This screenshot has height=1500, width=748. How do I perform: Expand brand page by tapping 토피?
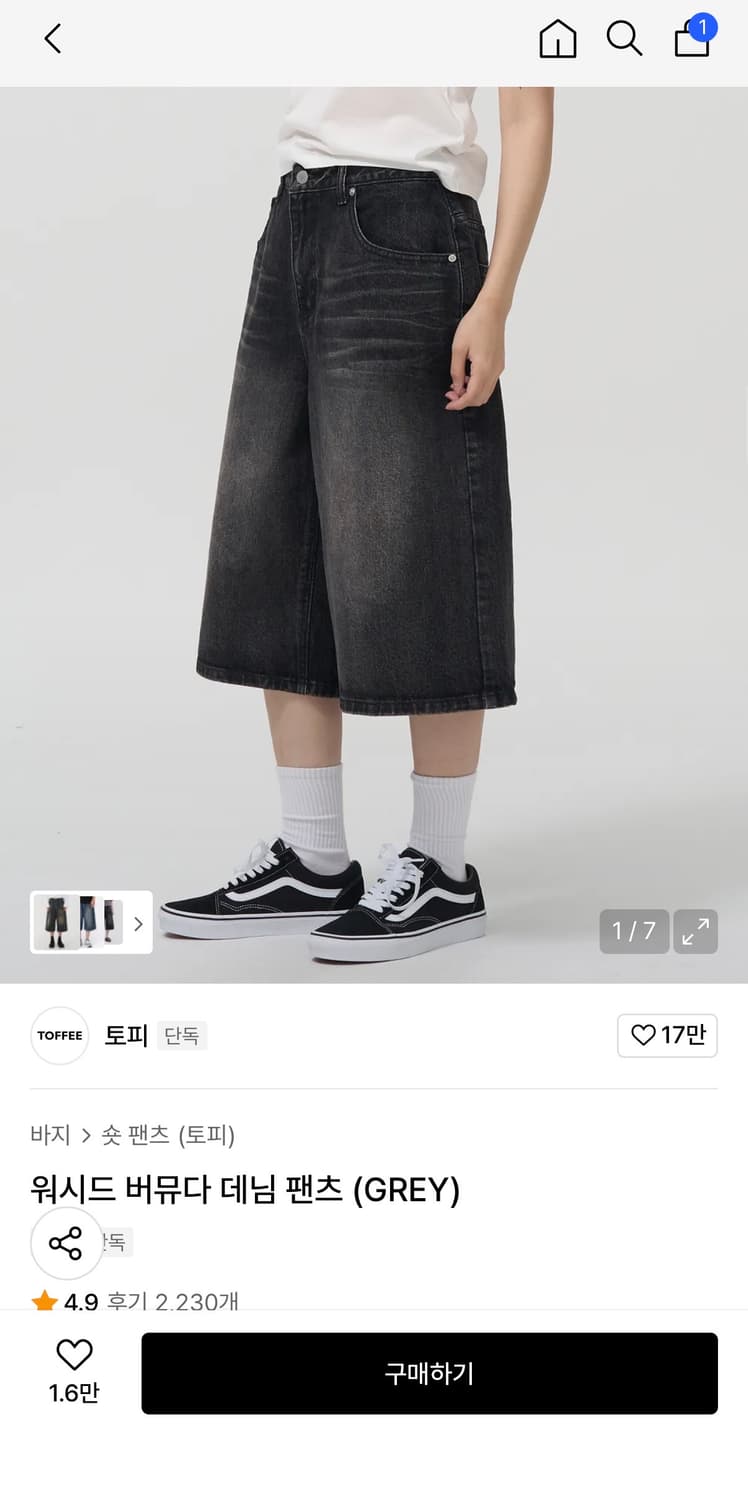point(125,1036)
